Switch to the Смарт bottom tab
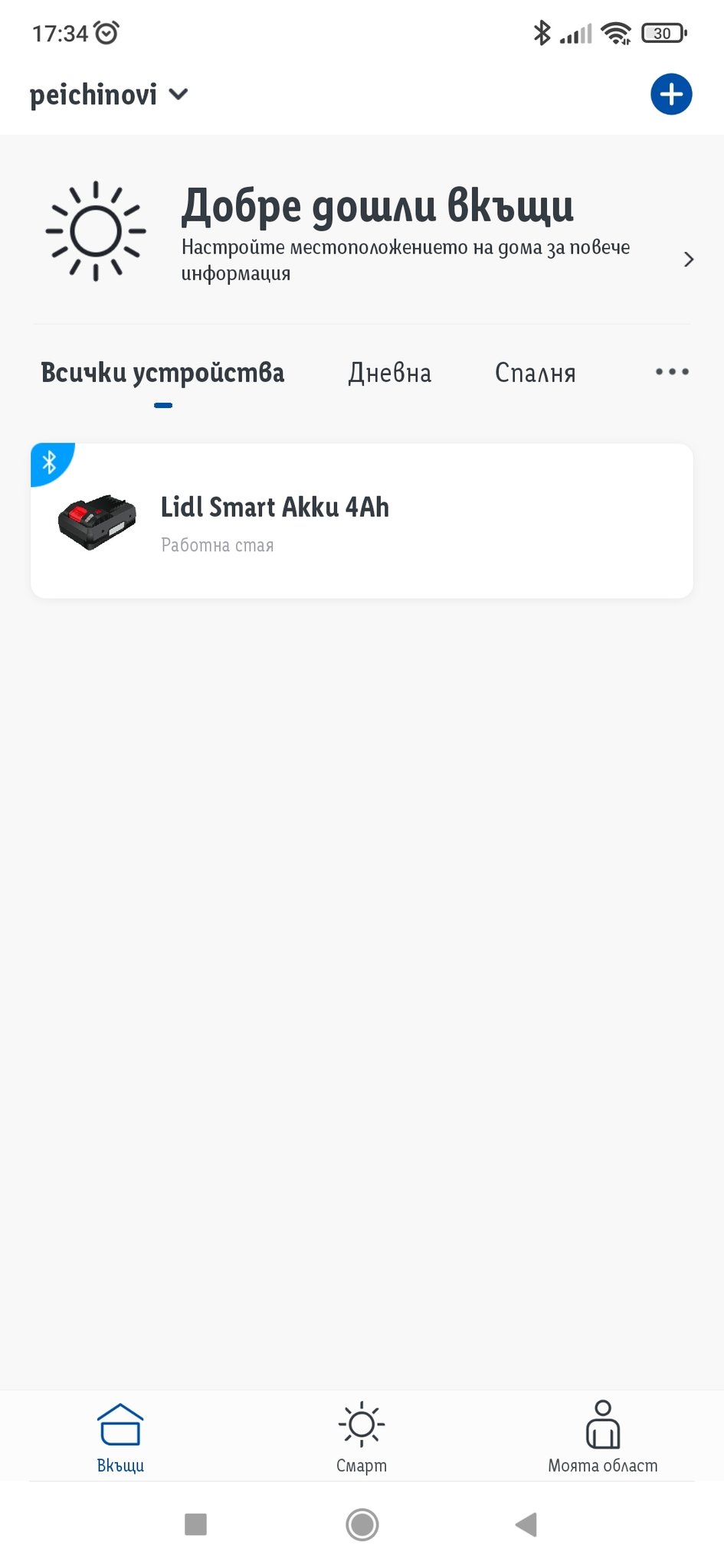724x1568 pixels. pyautogui.click(x=362, y=1437)
